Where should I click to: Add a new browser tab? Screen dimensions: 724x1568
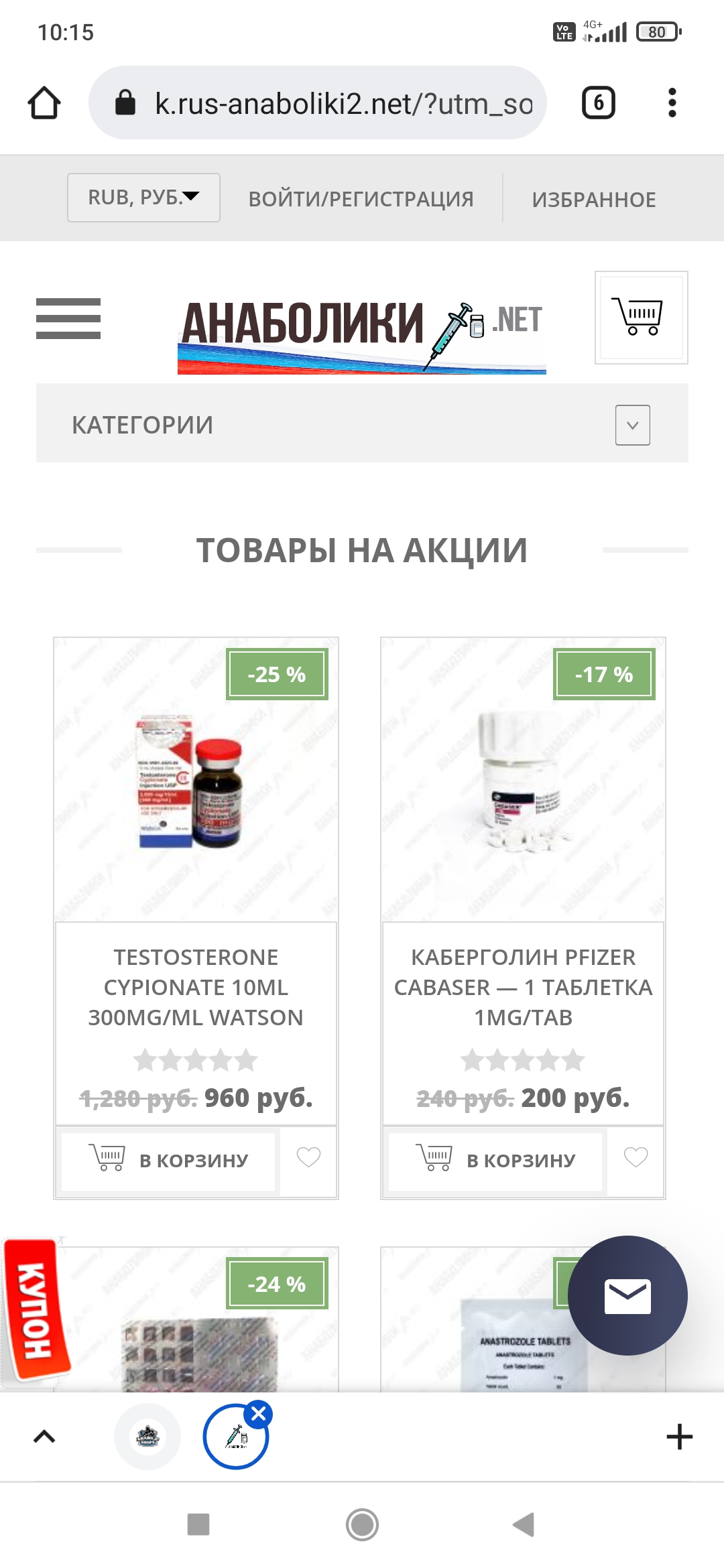coord(679,1437)
